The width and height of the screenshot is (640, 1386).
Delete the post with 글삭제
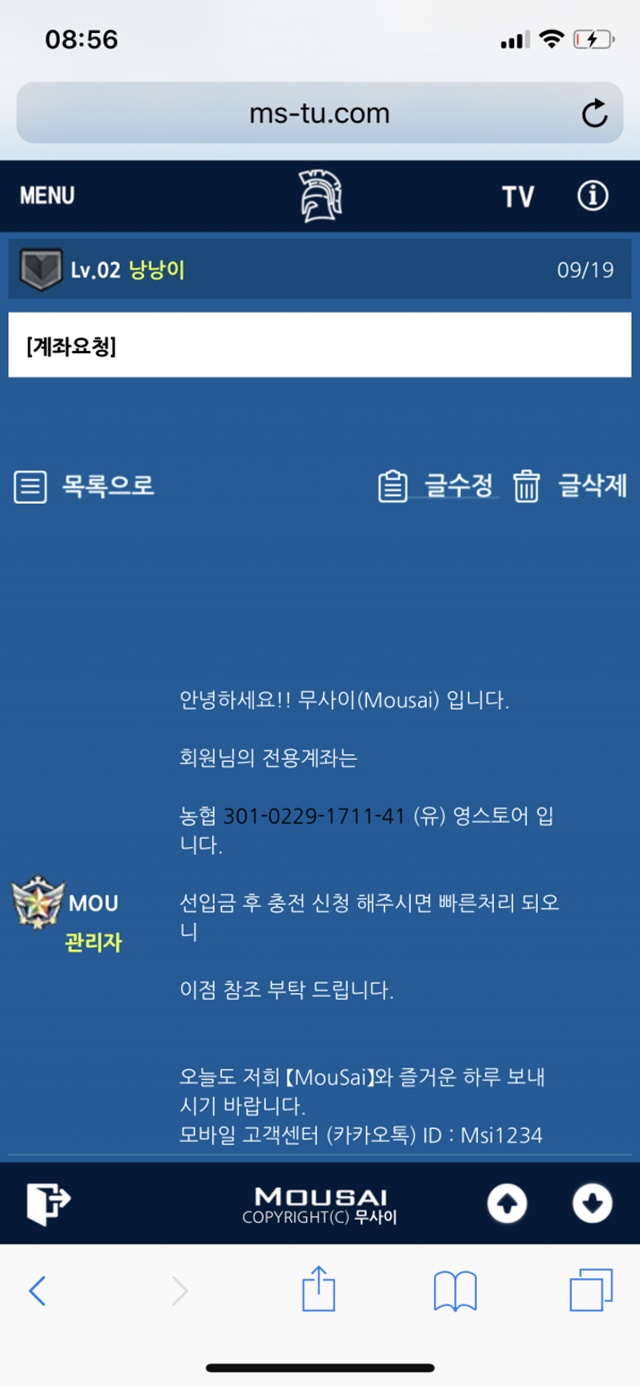(x=570, y=486)
